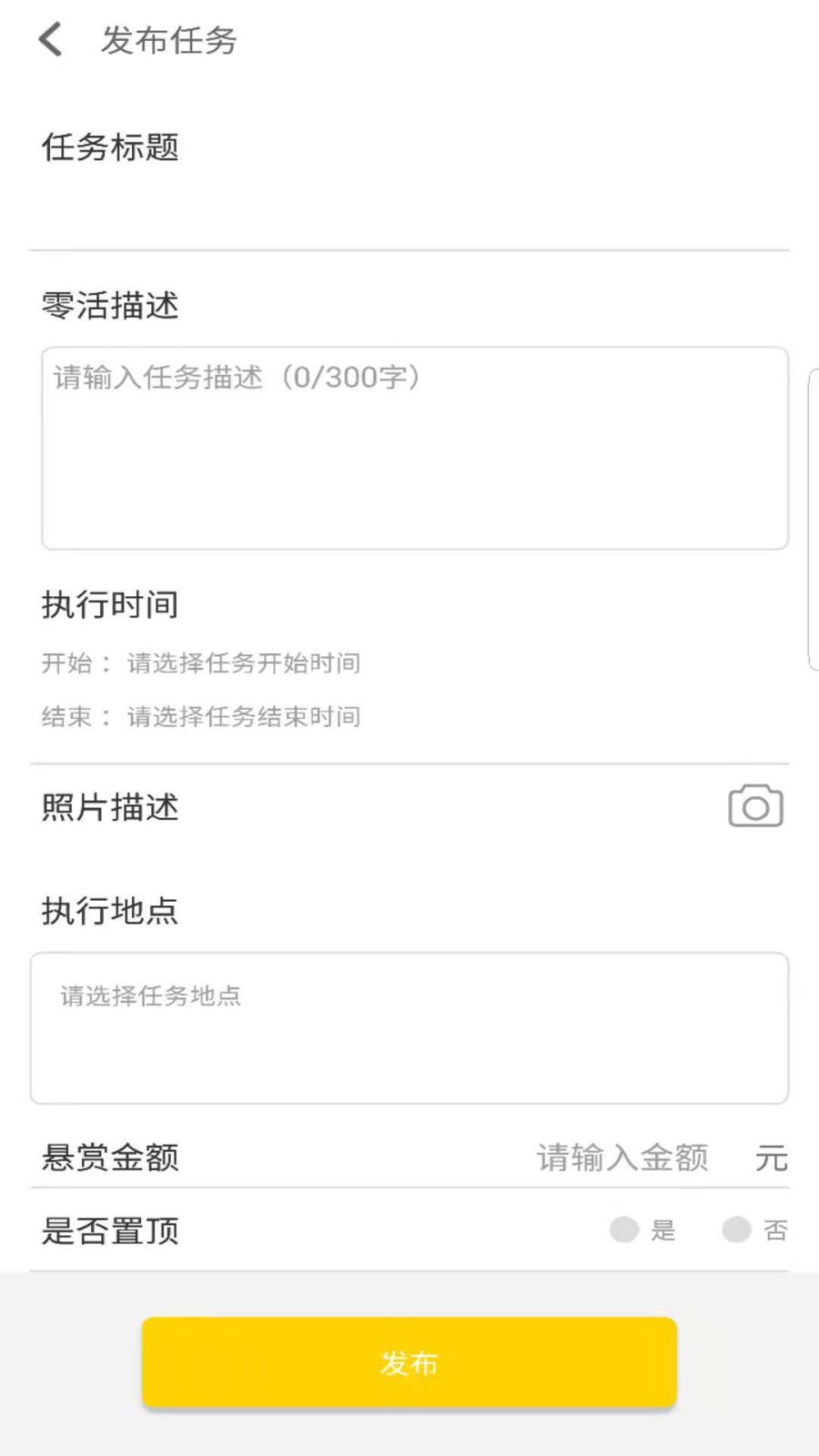Click the 照片描述 section heading
The image size is (819, 1456).
click(x=108, y=806)
